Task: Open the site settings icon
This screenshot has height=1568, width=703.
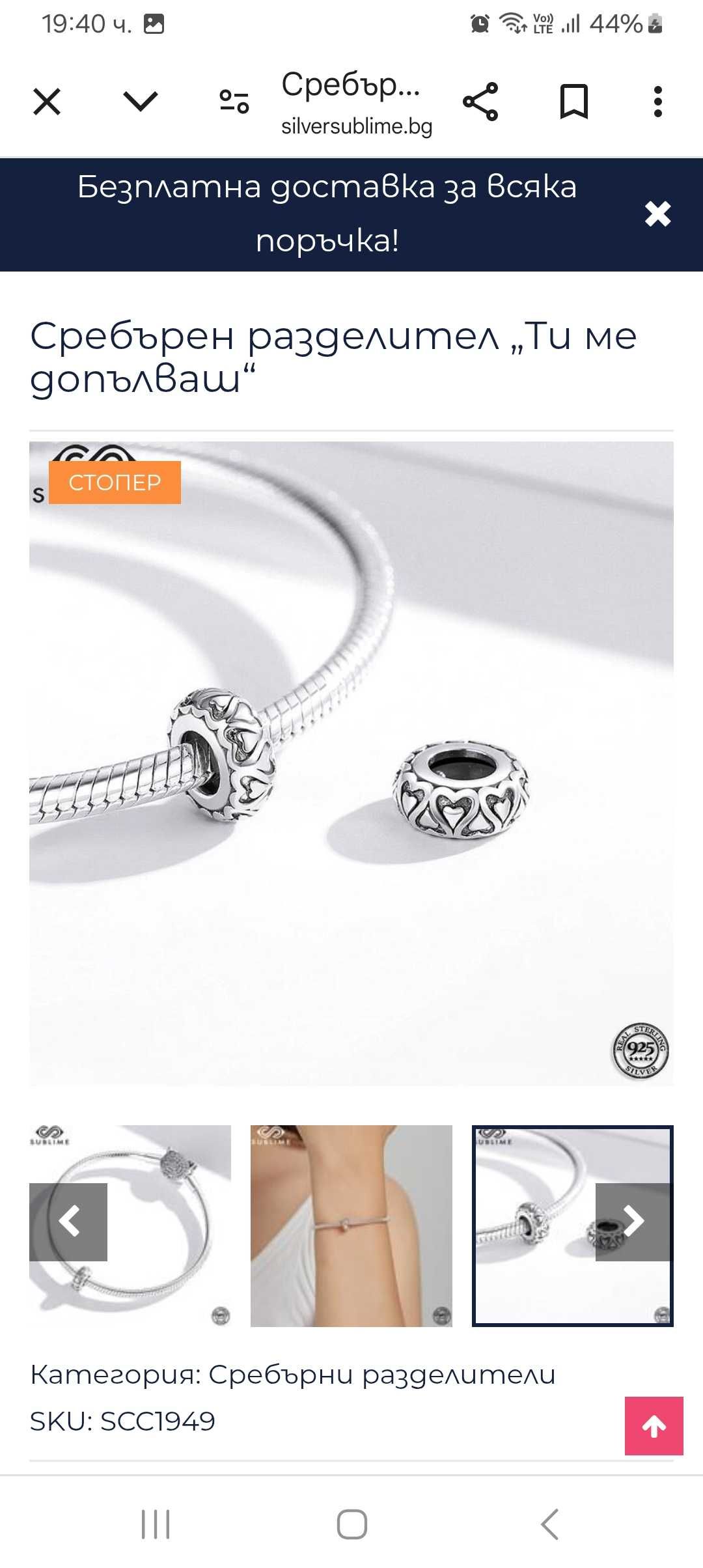Action: [x=234, y=102]
